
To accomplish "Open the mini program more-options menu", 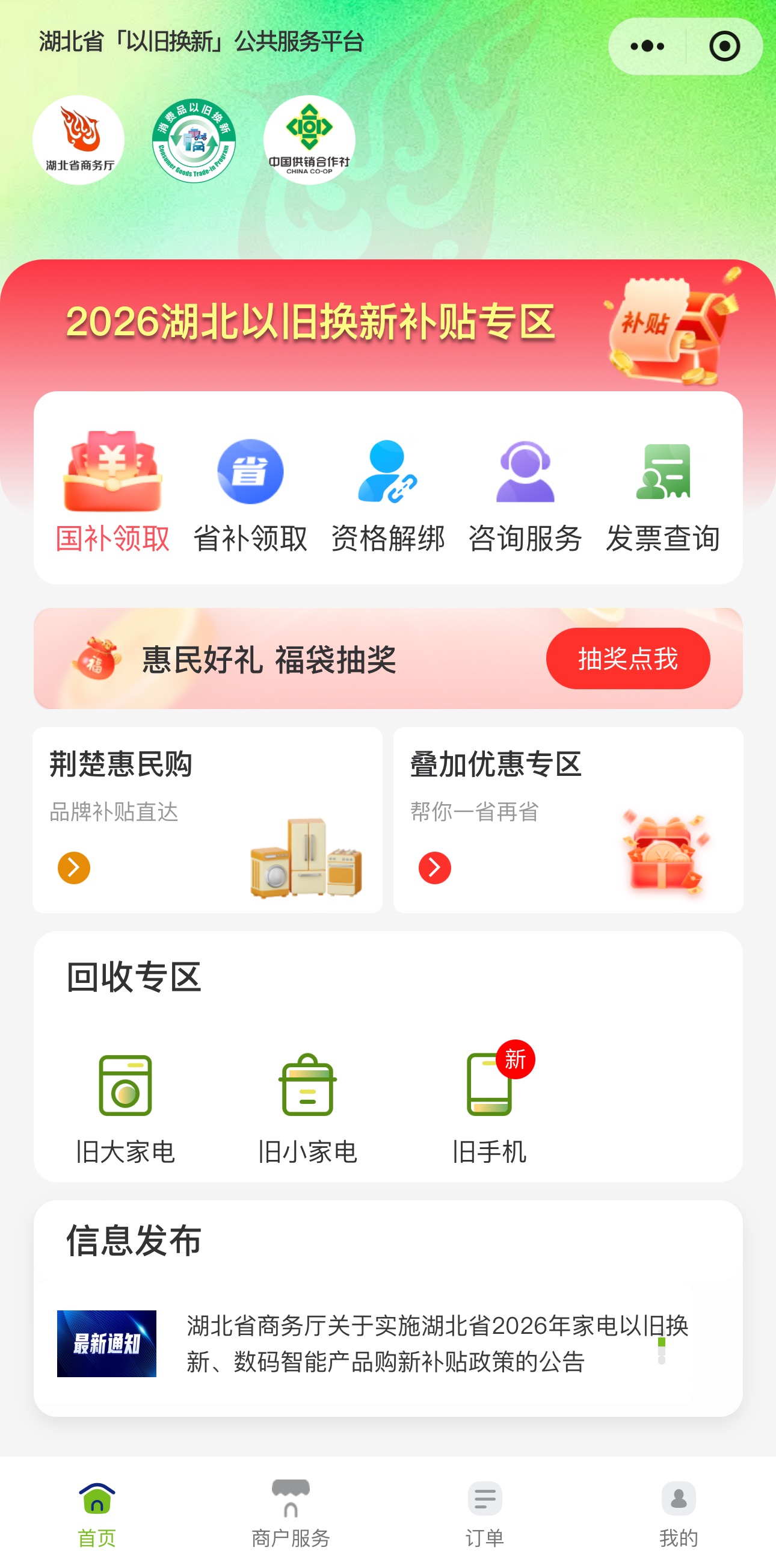I will [647, 46].
